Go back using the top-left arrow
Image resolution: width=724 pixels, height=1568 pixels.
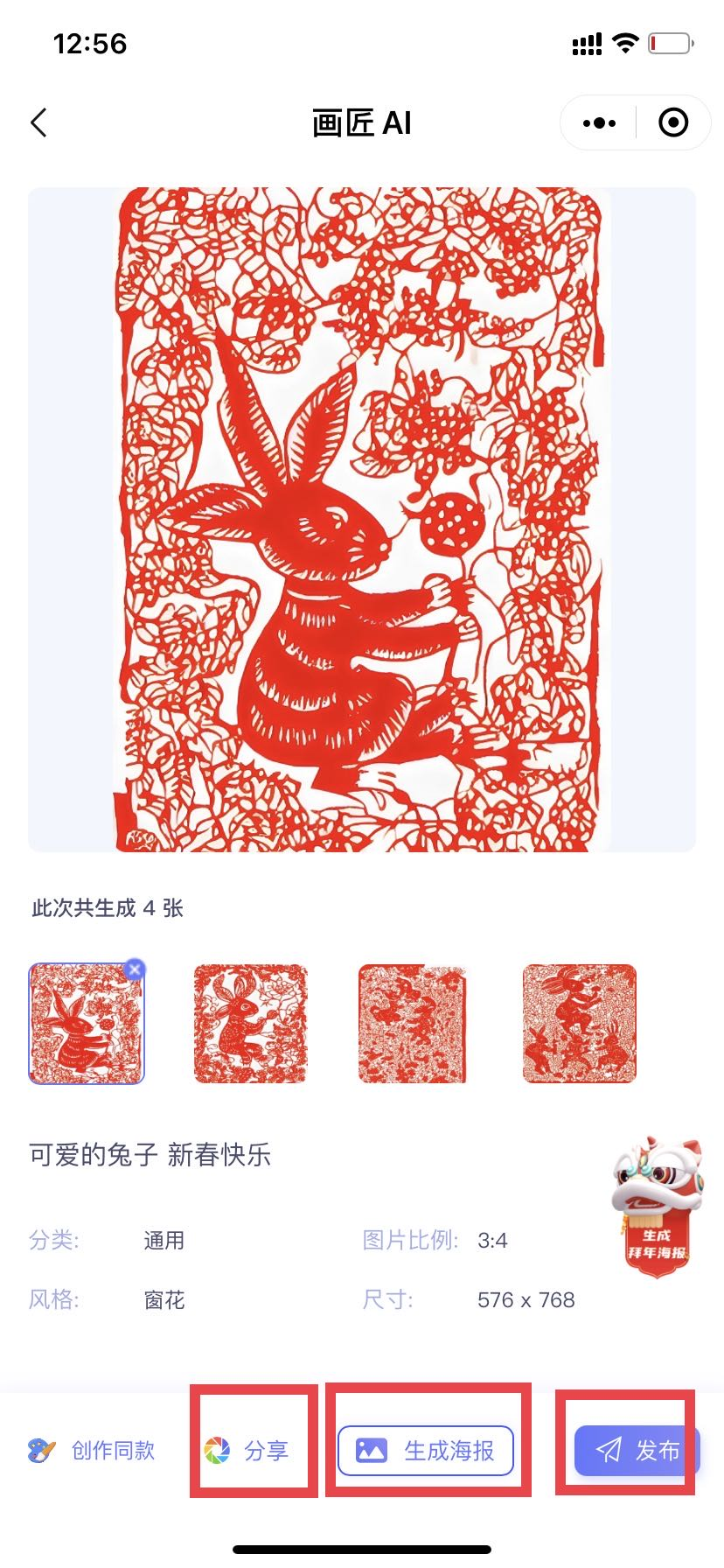(38, 123)
